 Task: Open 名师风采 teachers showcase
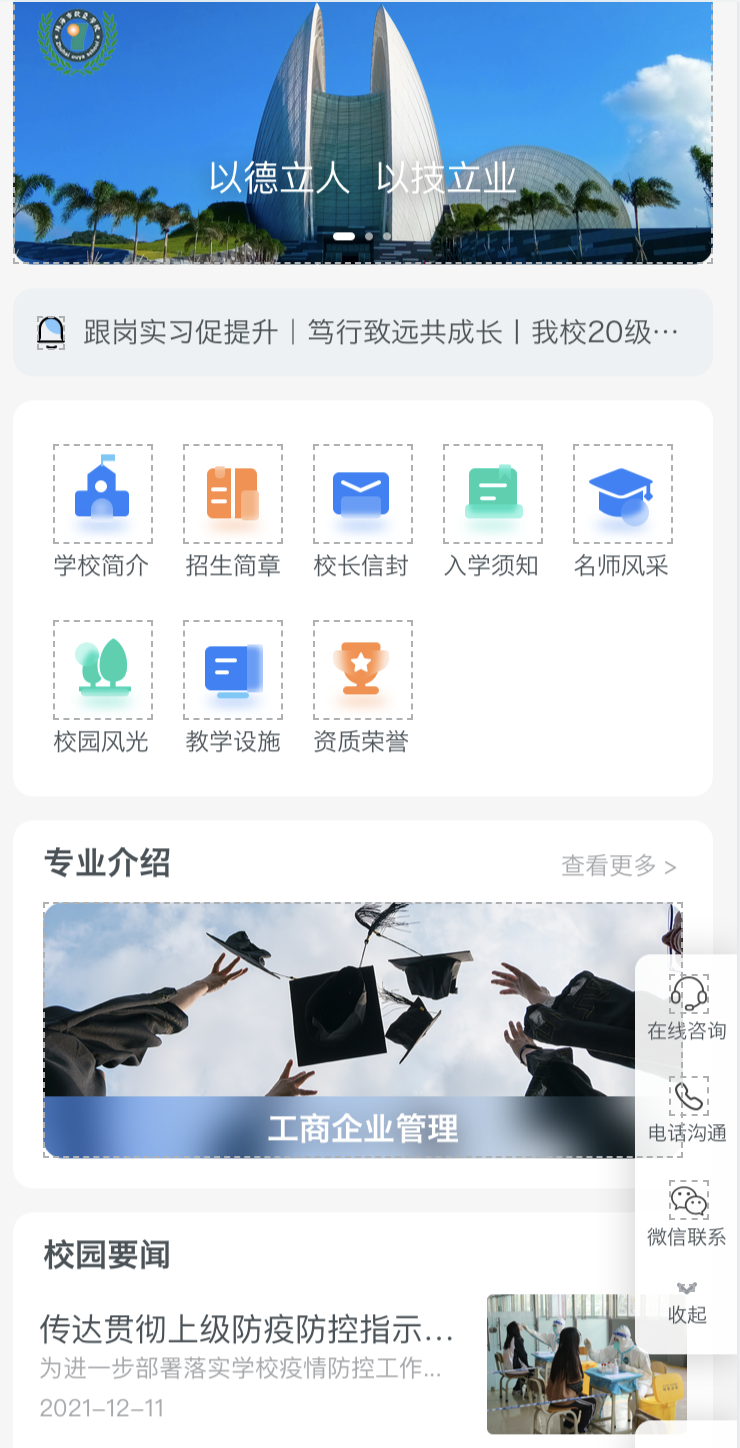pyautogui.click(x=622, y=510)
